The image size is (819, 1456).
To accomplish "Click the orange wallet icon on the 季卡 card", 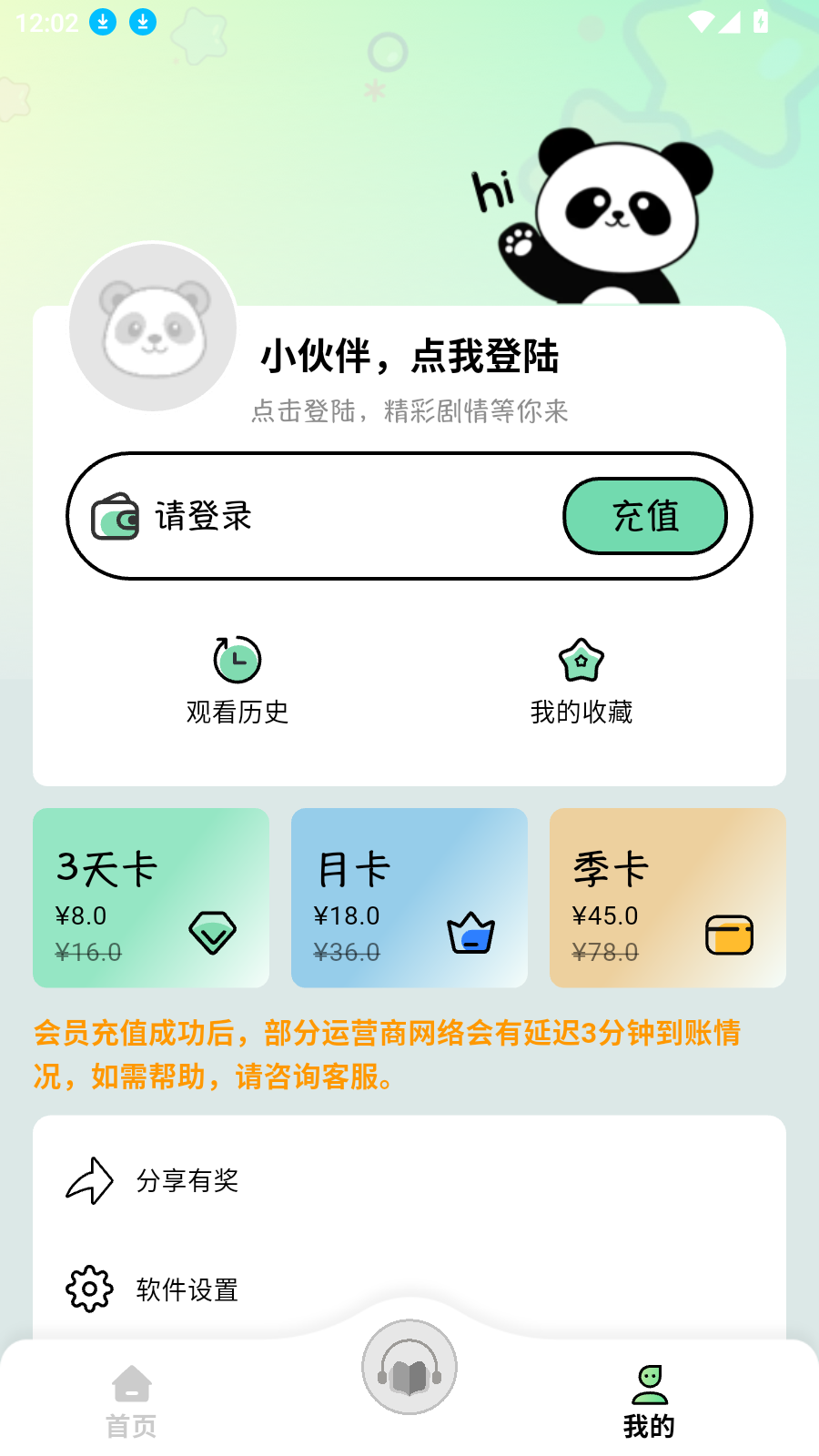I will 728,933.
